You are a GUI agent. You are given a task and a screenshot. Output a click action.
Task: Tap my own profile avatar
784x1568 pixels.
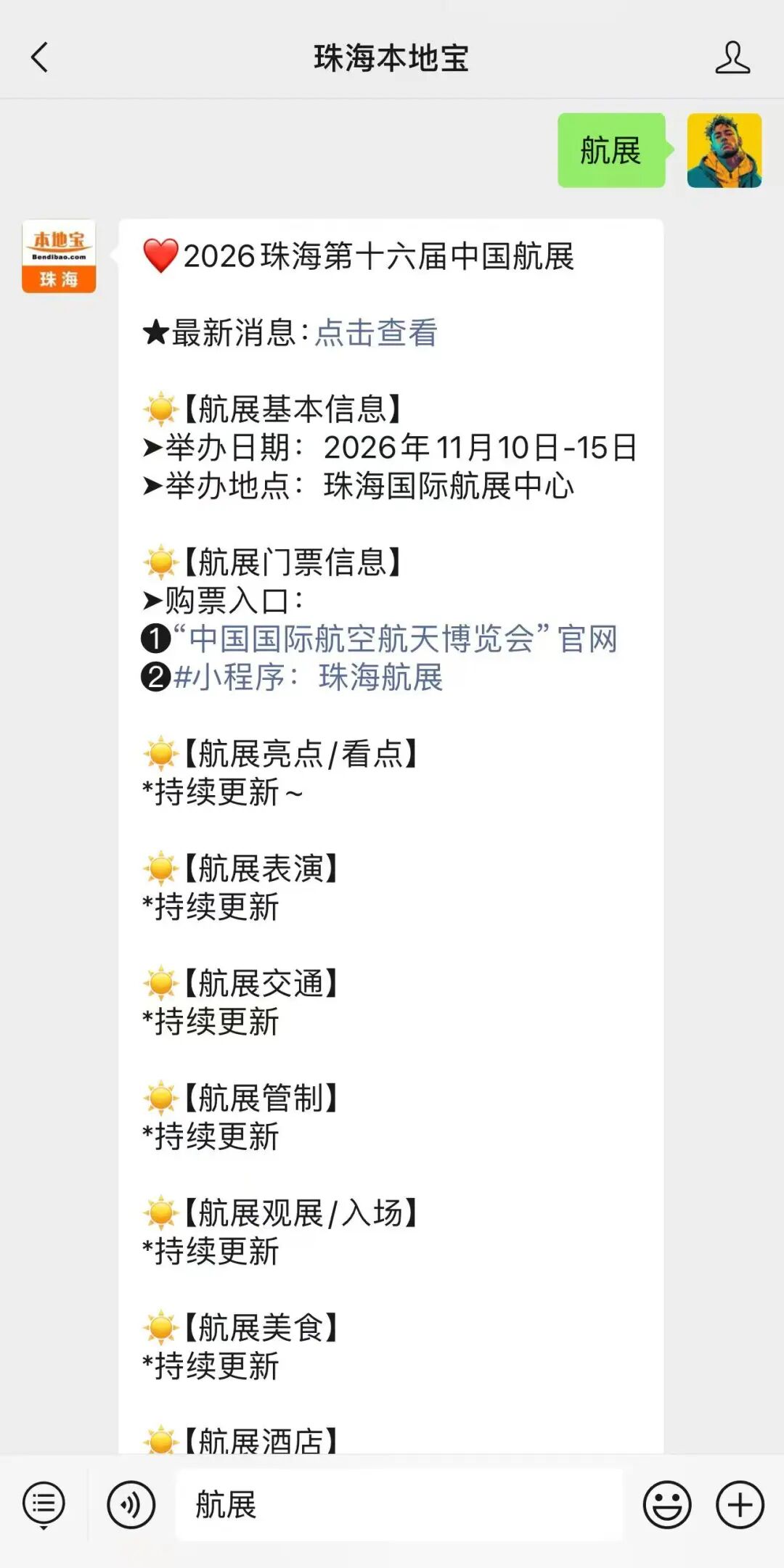coord(724,151)
